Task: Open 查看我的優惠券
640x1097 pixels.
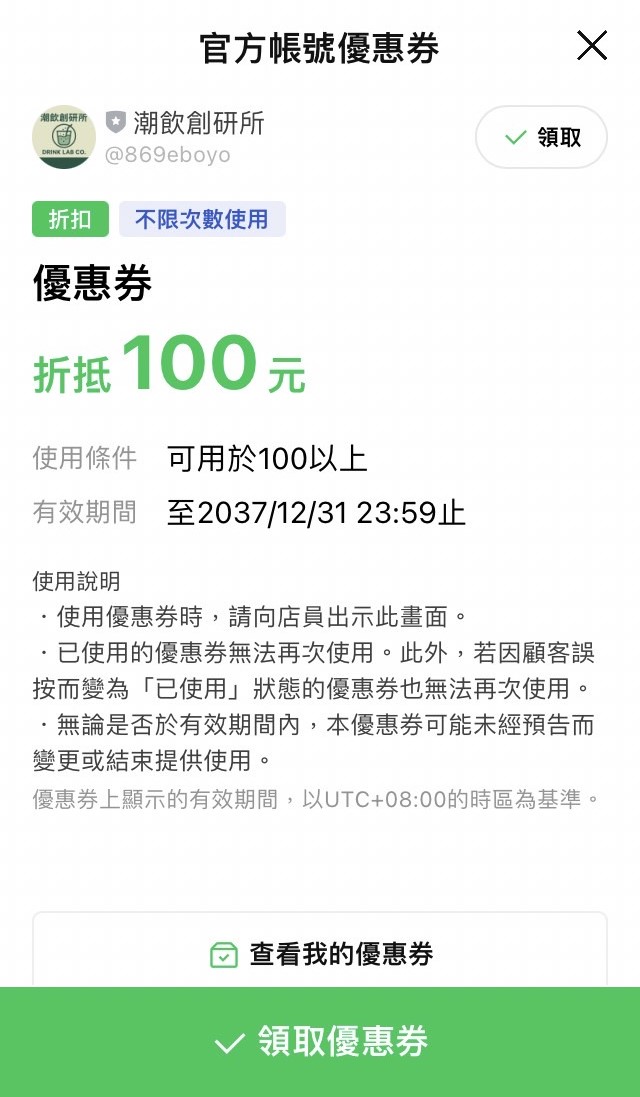Action: pyautogui.click(x=320, y=953)
